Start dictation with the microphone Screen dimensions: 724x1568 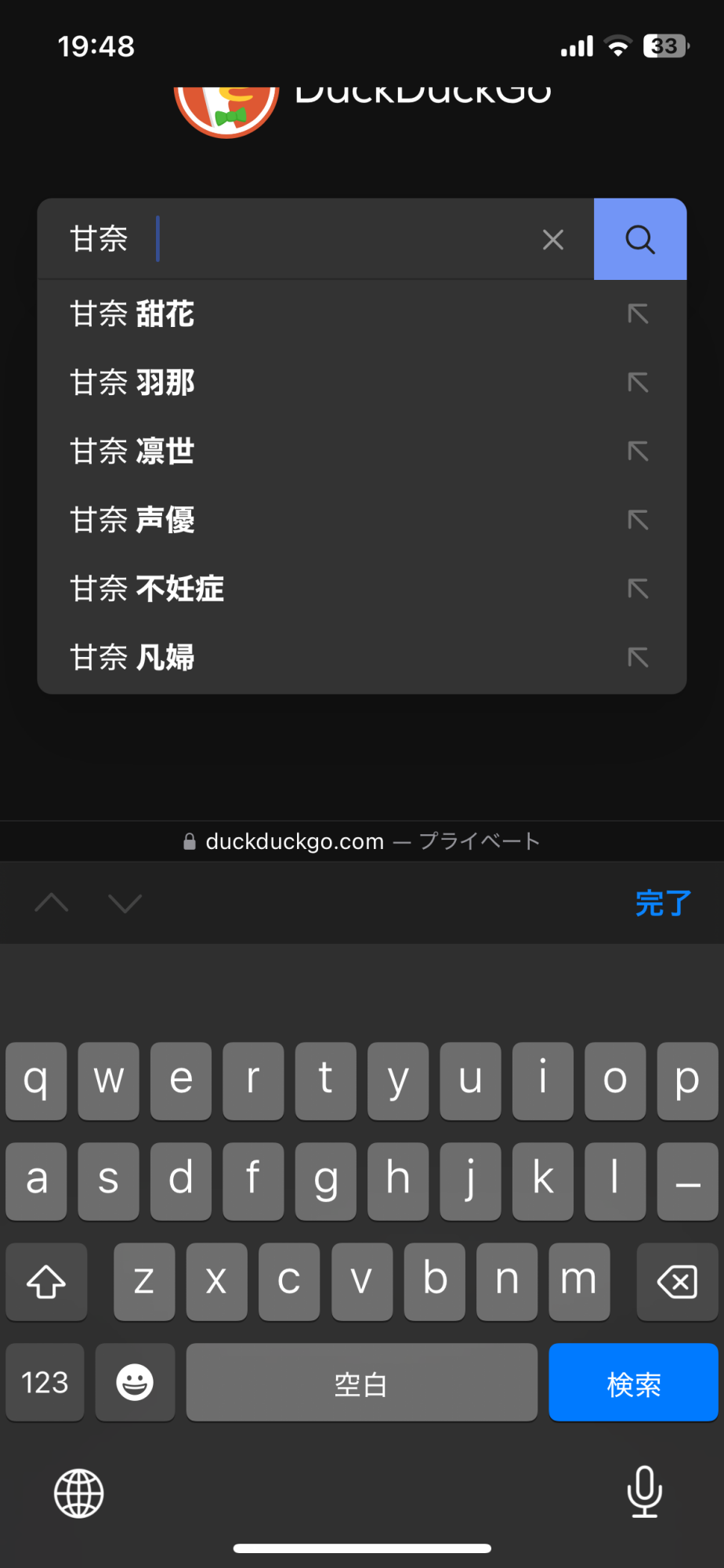[645, 1491]
